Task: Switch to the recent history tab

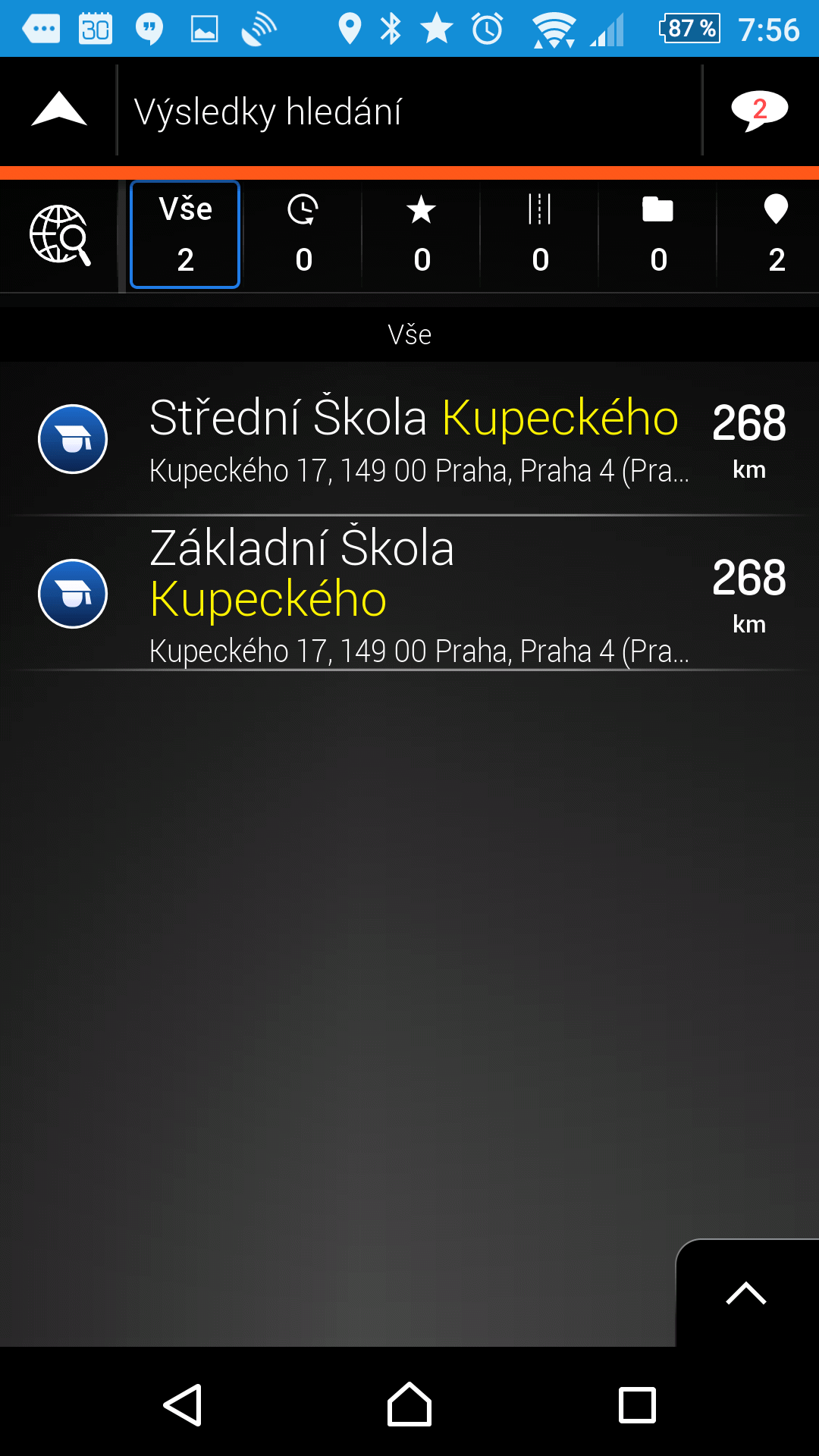Action: 303,234
